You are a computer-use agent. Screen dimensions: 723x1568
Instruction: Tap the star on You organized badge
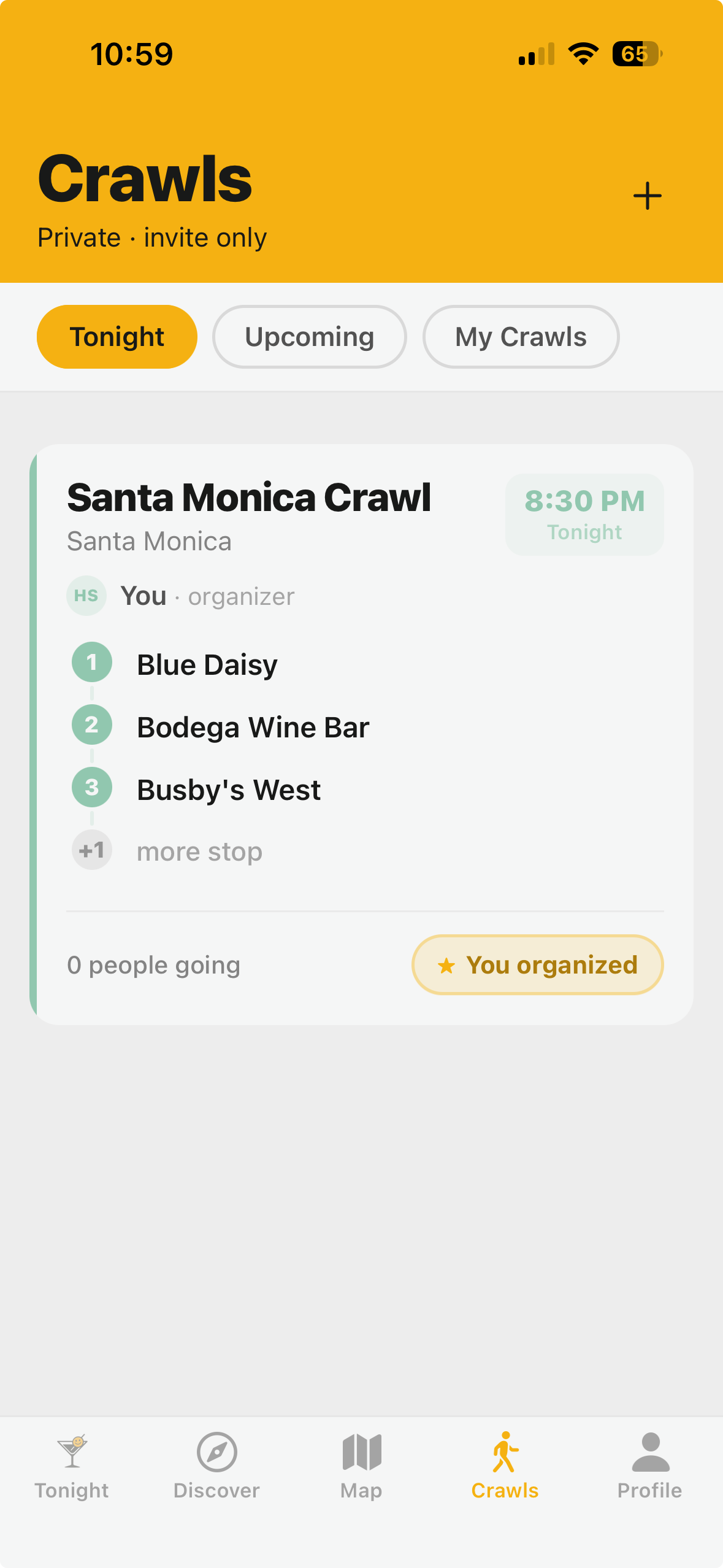(x=446, y=964)
